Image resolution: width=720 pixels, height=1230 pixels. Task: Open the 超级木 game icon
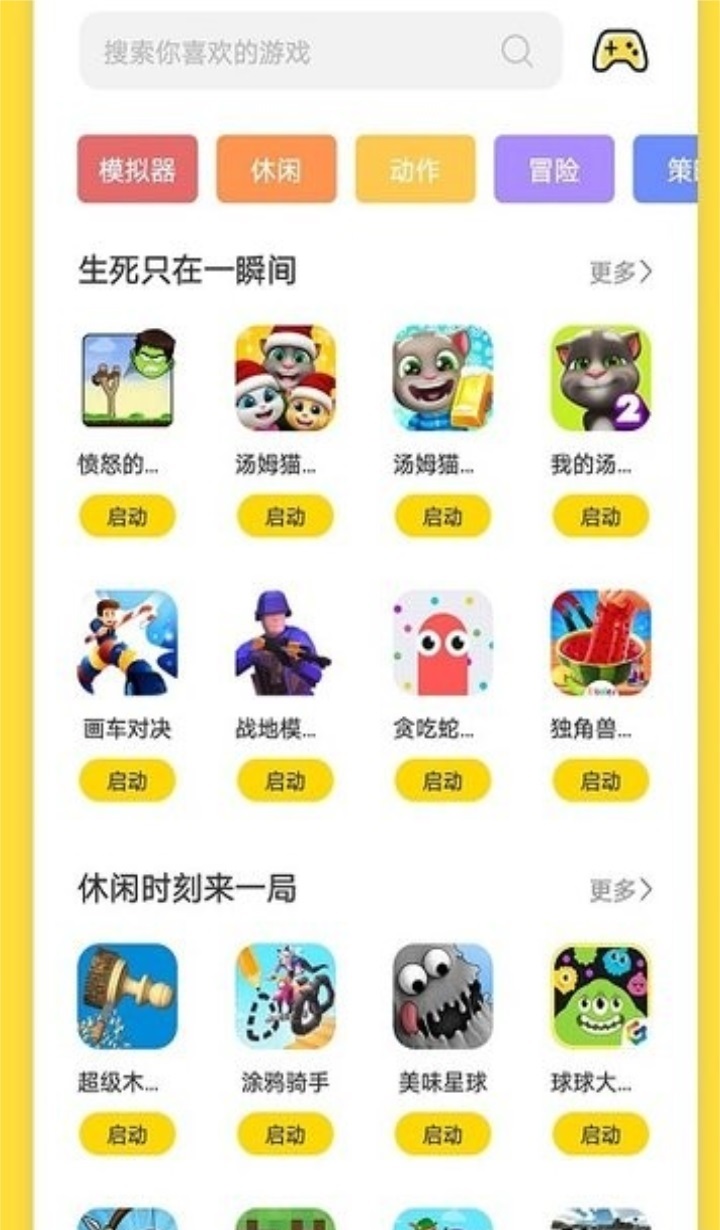(x=129, y=995)
